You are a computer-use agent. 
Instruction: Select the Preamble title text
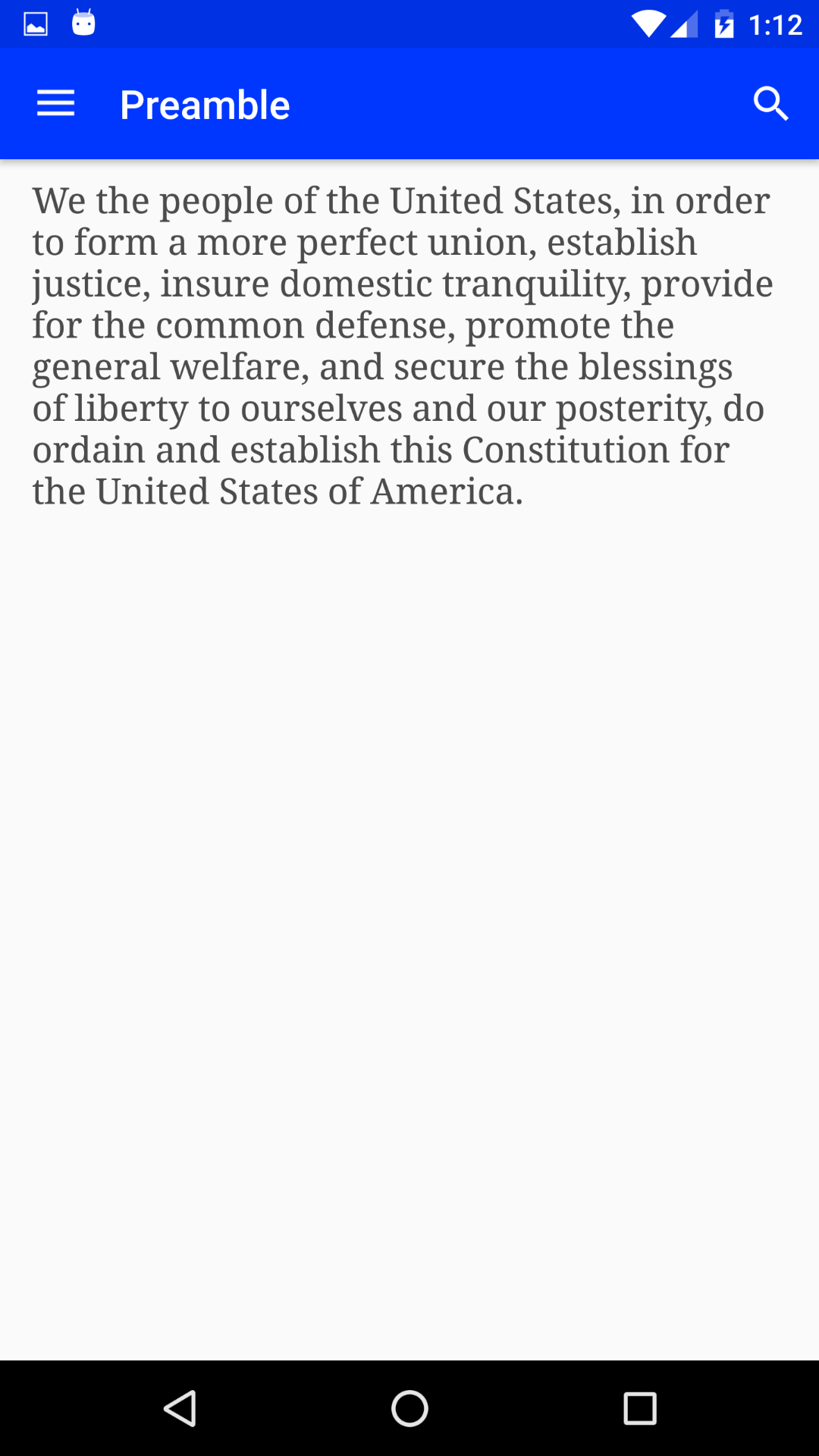204,103
